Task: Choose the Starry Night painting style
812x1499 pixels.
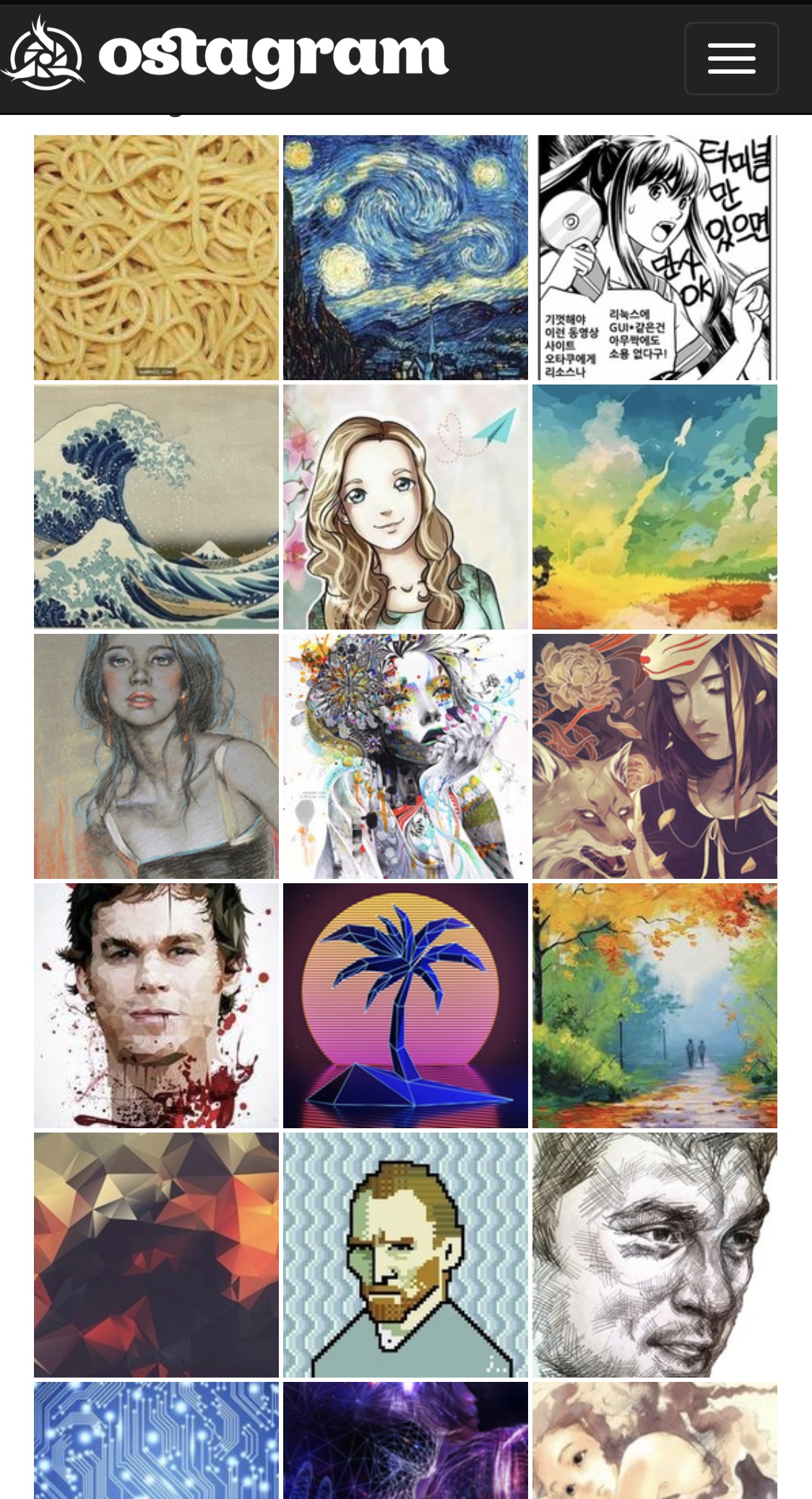Action: 405,257
